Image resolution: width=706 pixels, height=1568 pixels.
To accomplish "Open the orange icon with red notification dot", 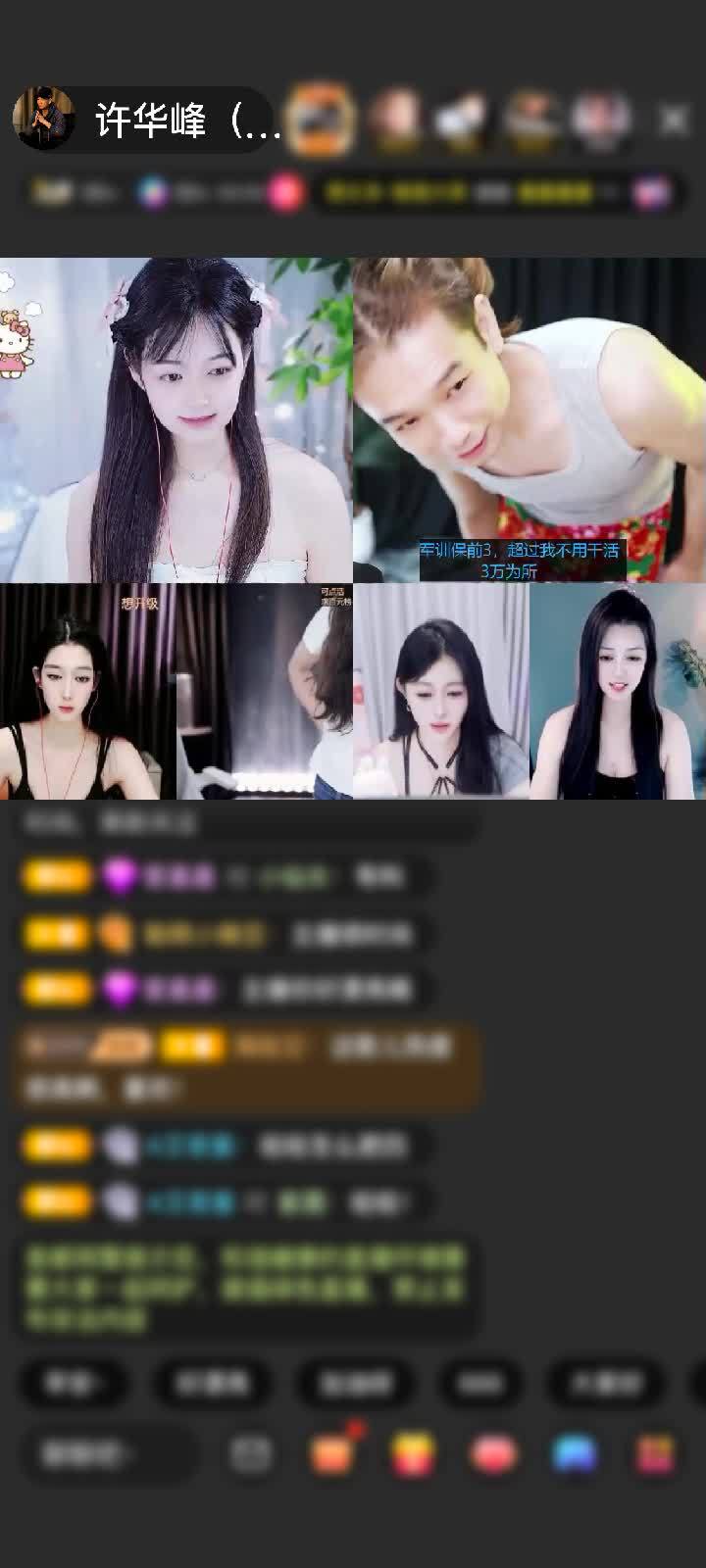I will point(332,1454).
